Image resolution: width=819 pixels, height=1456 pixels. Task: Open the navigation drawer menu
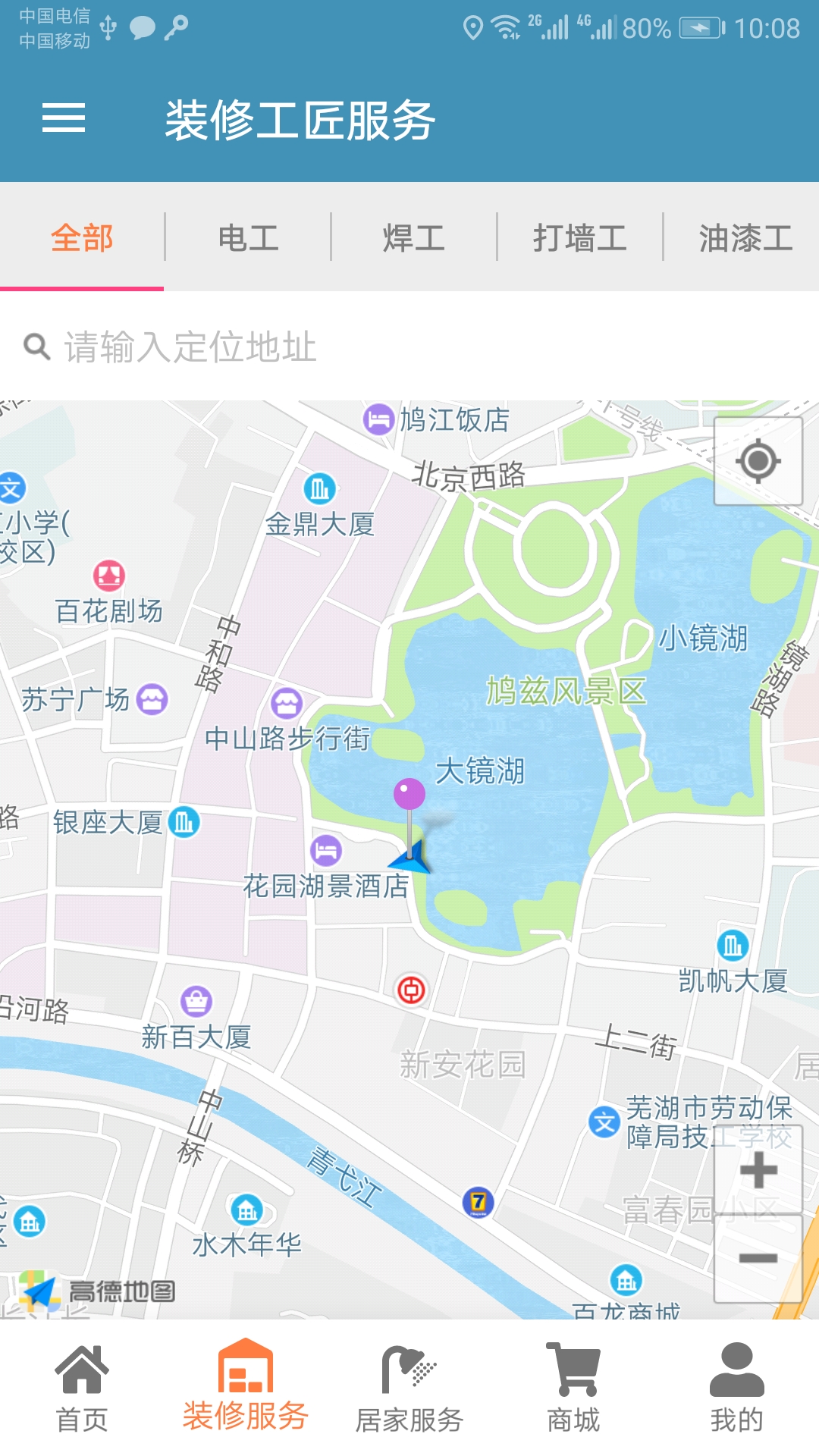tap(64, 118)
